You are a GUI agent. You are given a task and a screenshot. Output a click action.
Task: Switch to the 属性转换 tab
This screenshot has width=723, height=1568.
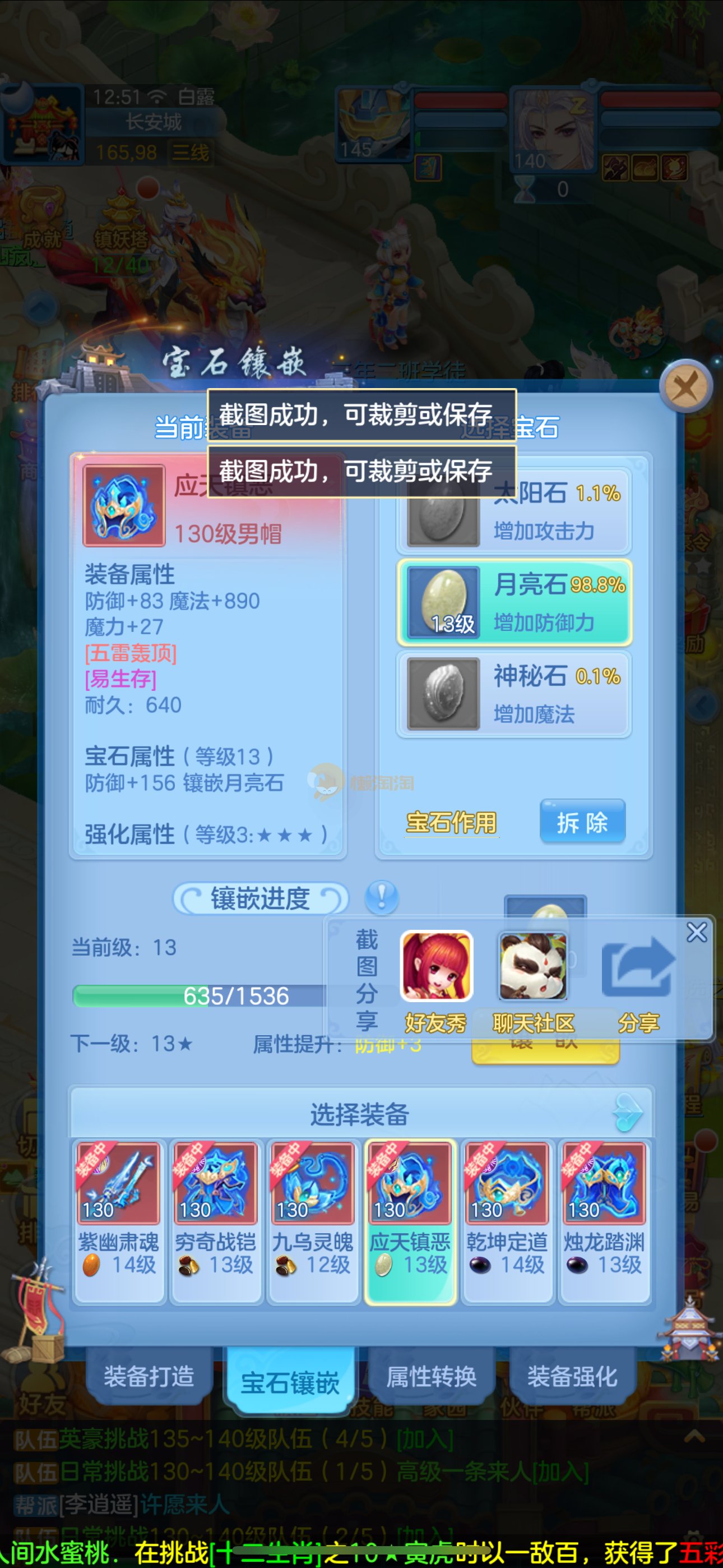(x=431, y=1376)
